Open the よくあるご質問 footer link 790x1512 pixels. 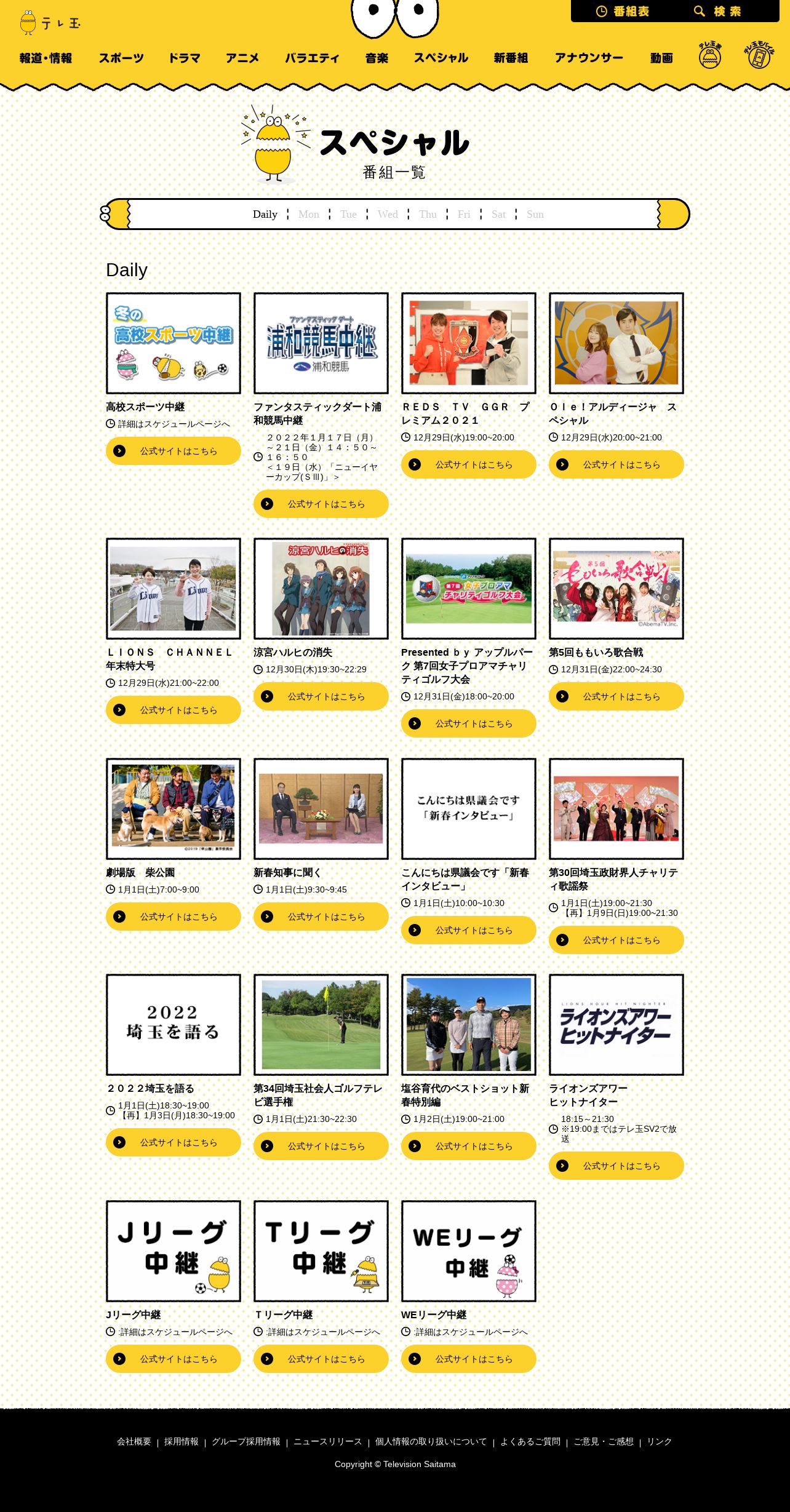point(530,1441)
